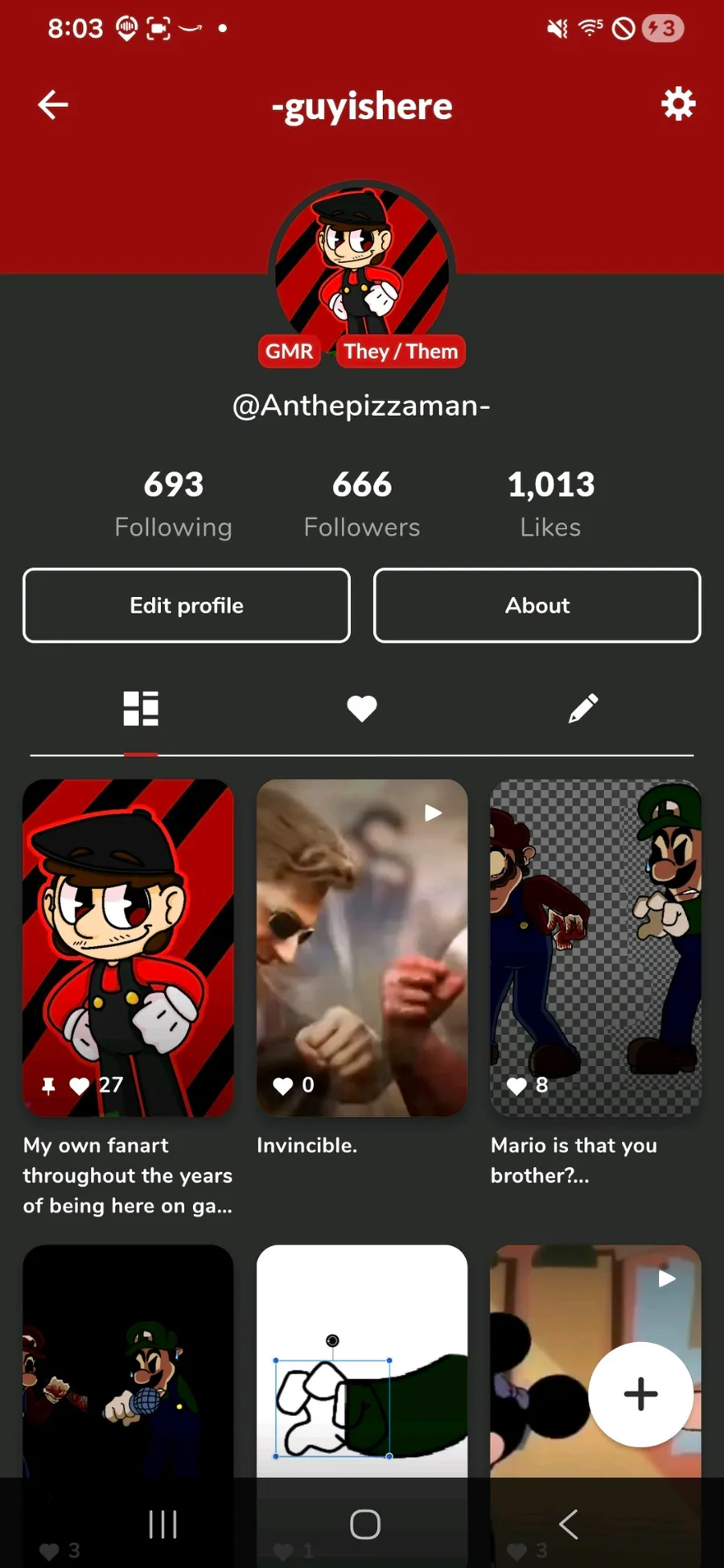View the Following list
Viewport: 724px width, 1568px height.
[174, 504]
